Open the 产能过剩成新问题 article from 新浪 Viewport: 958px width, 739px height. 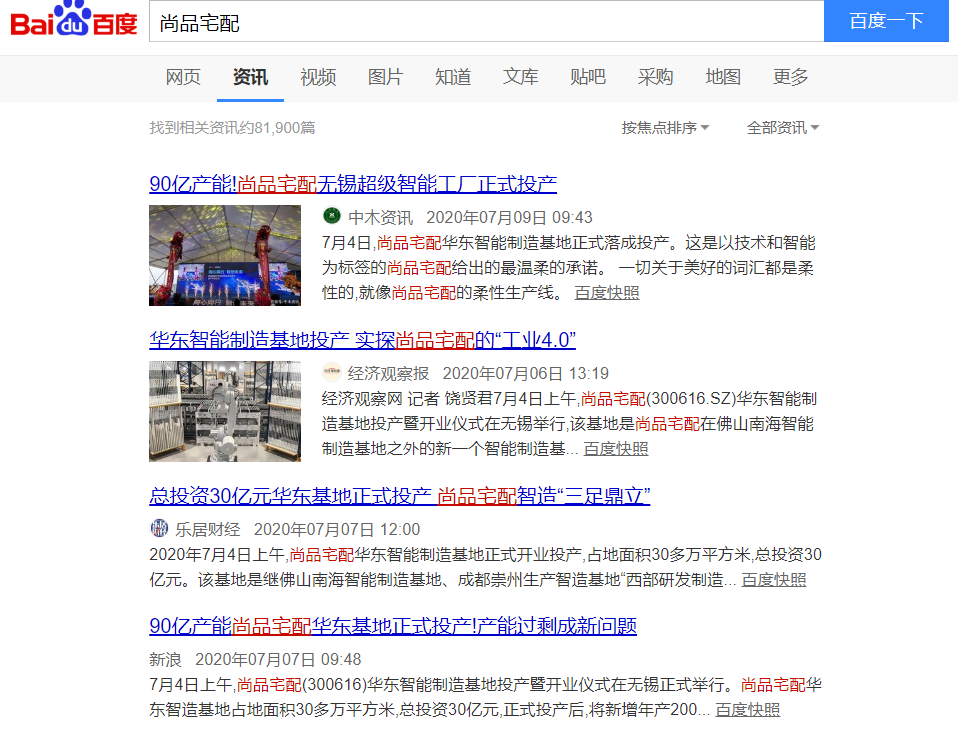point(393,625)
